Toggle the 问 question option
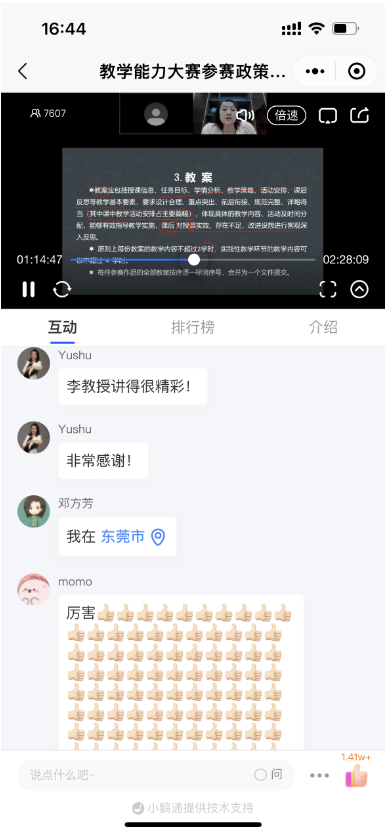 tap(268, 774)
